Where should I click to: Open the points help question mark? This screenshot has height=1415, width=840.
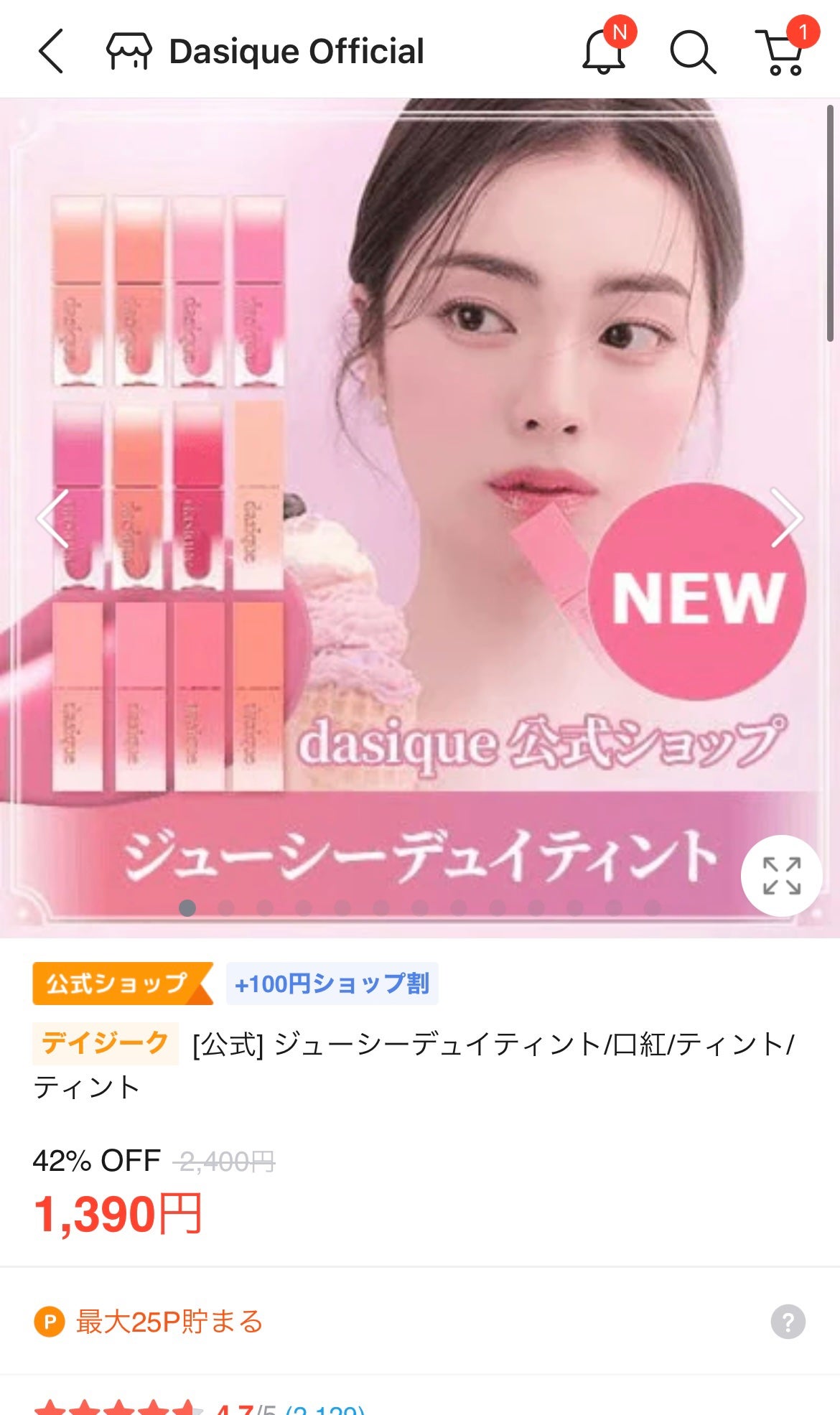pos(788,1322)
